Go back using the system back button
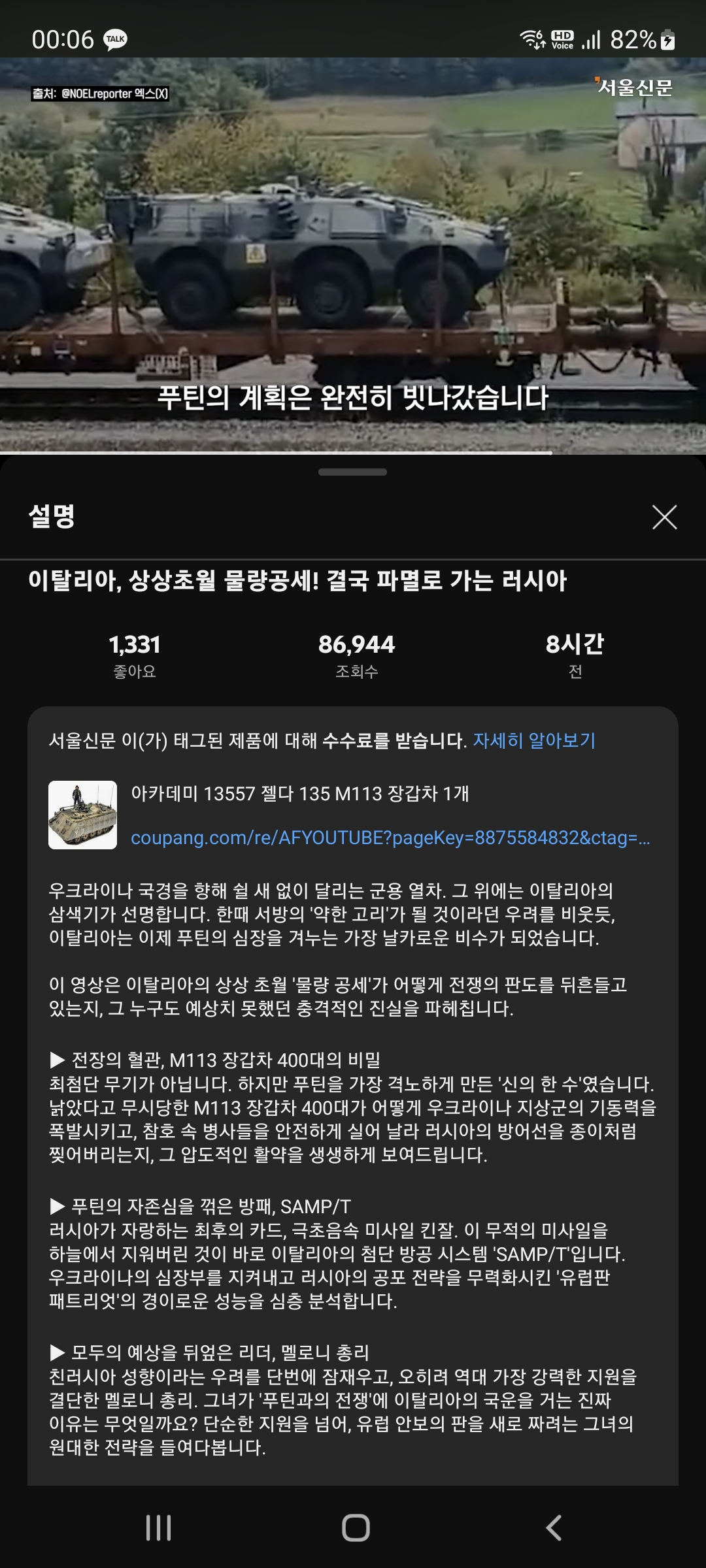The height and width of the screenshot is (1568, 706). (x=554, y=1528)
